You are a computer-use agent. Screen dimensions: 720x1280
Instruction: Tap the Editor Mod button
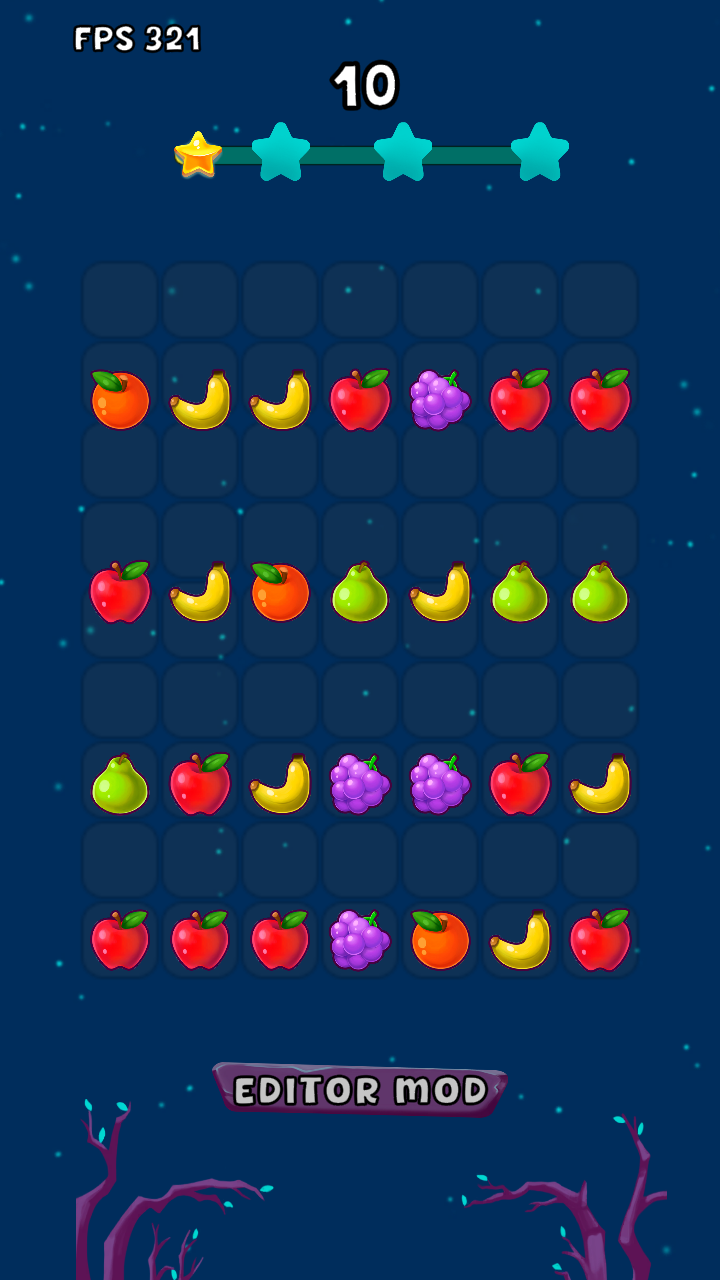point(360,1089)
